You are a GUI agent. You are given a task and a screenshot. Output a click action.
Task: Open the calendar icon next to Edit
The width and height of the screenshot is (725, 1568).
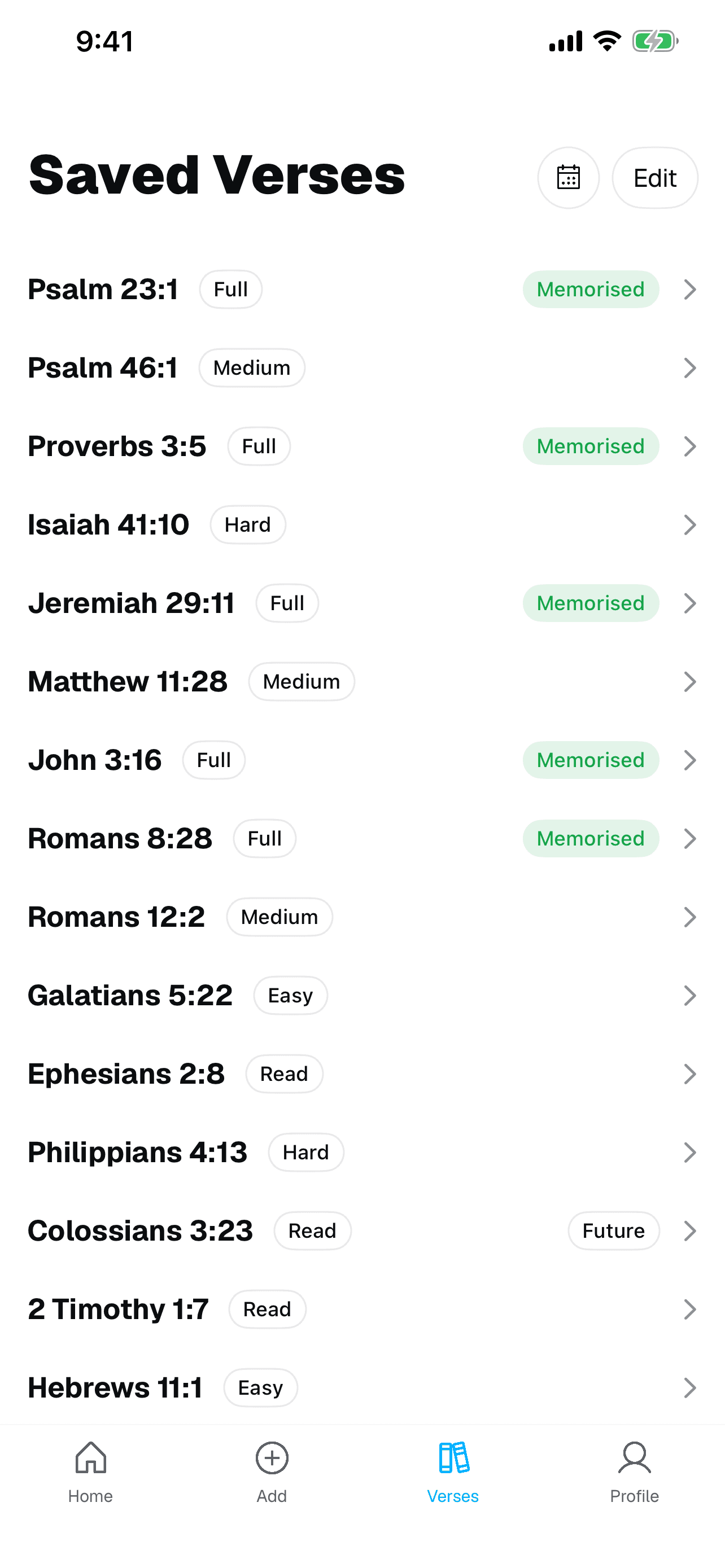tap(569, 177)
